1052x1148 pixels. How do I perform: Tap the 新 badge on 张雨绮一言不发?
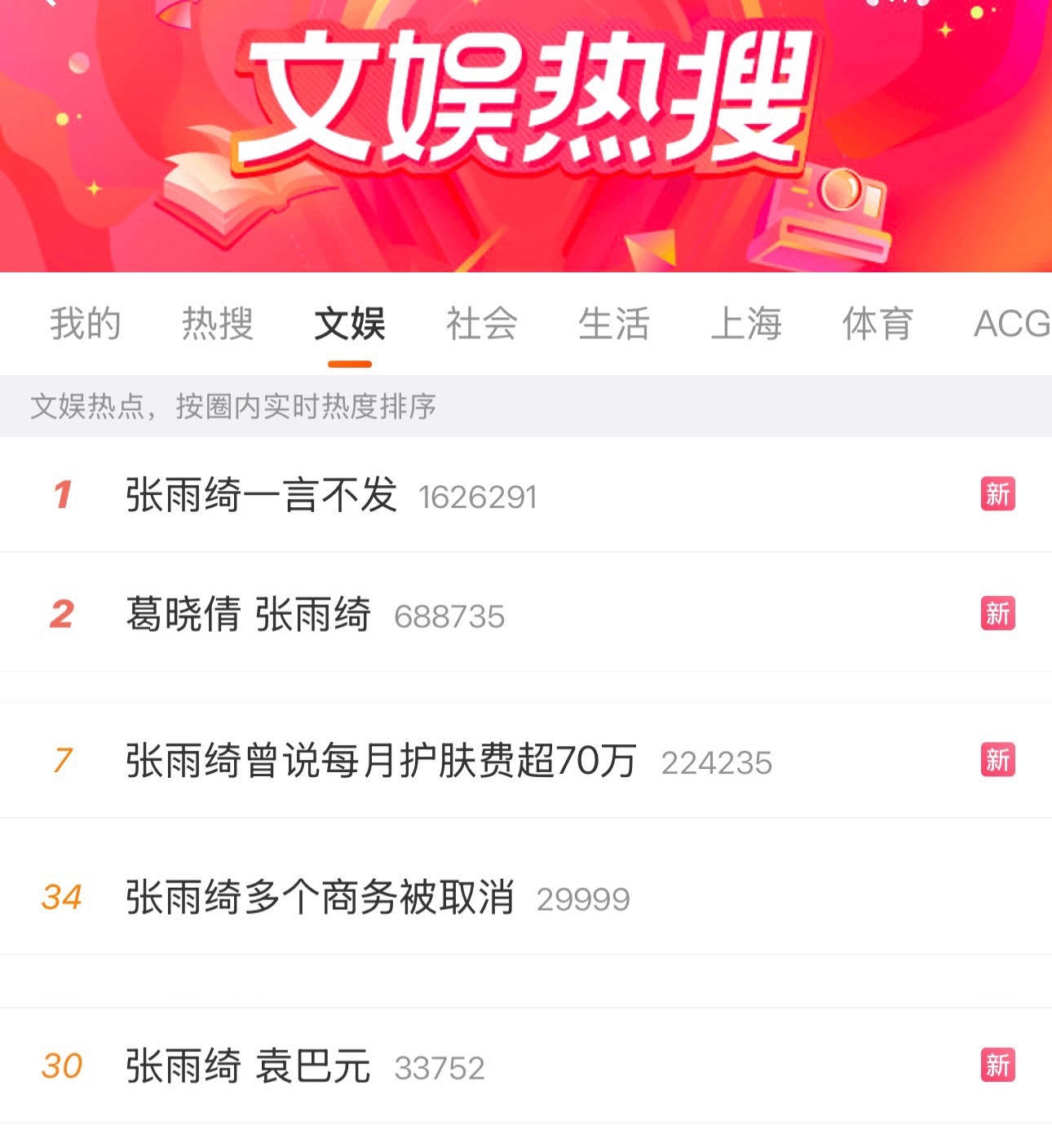click(997, 492)
